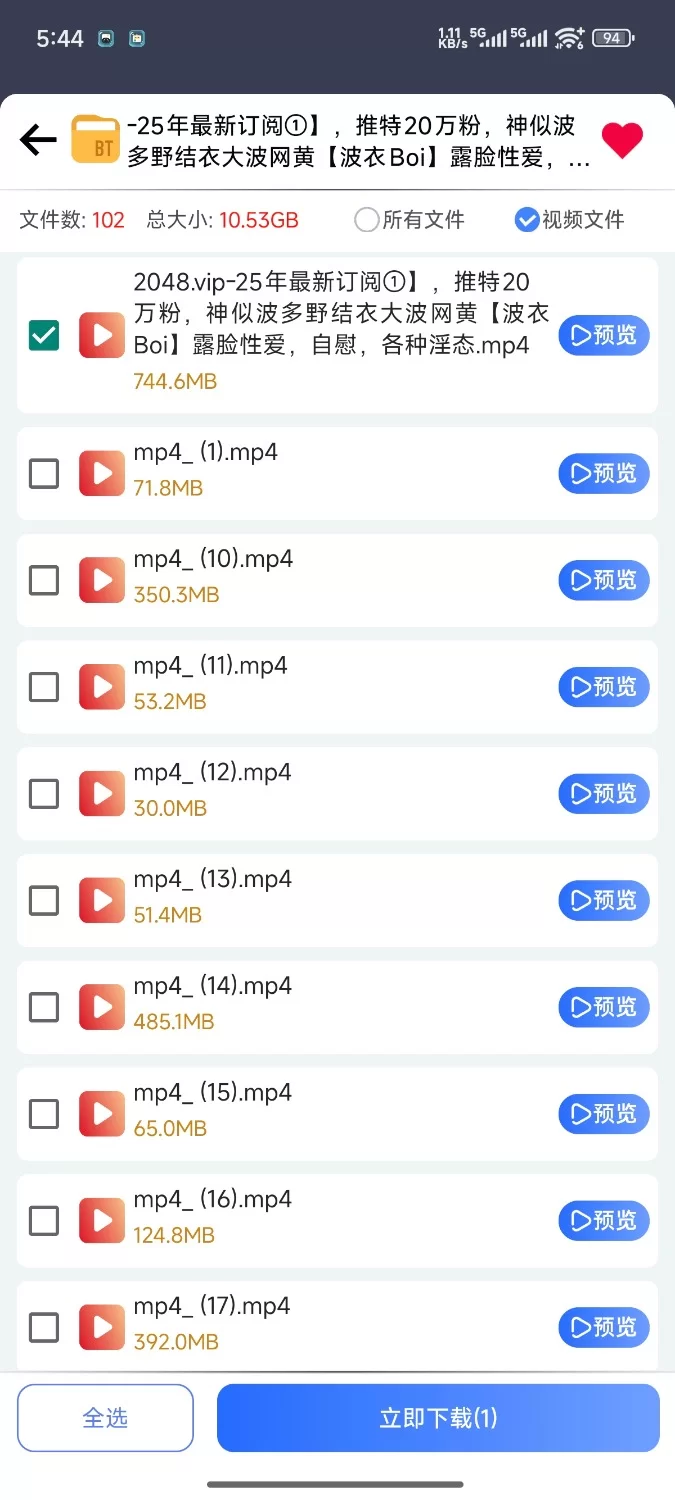Tap 立即下载(1) to download now
This screenshot has height=1500, width=675.
pos(438,1418)
